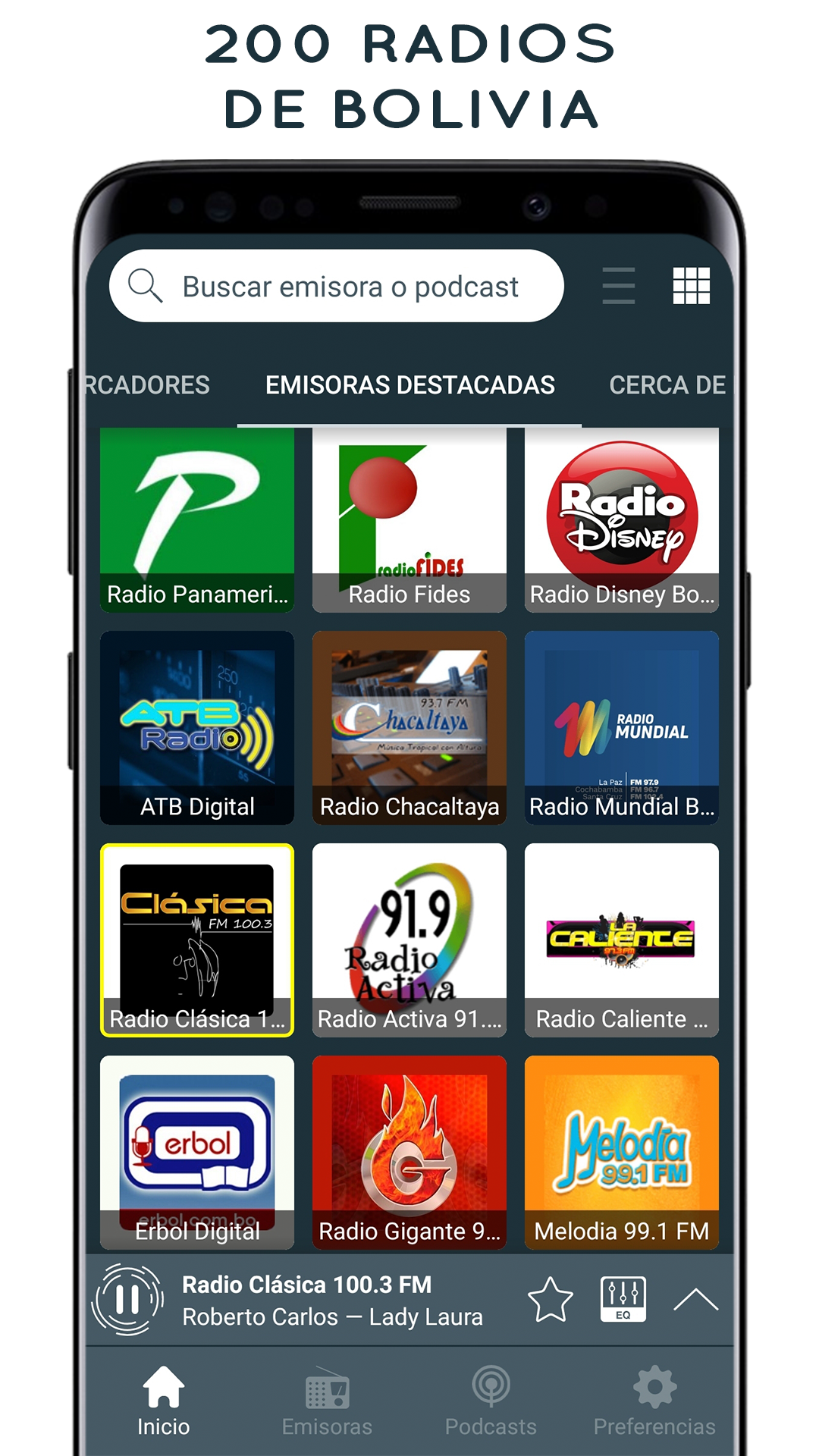Open the equalizer from the mini player

pos(622,1298)
